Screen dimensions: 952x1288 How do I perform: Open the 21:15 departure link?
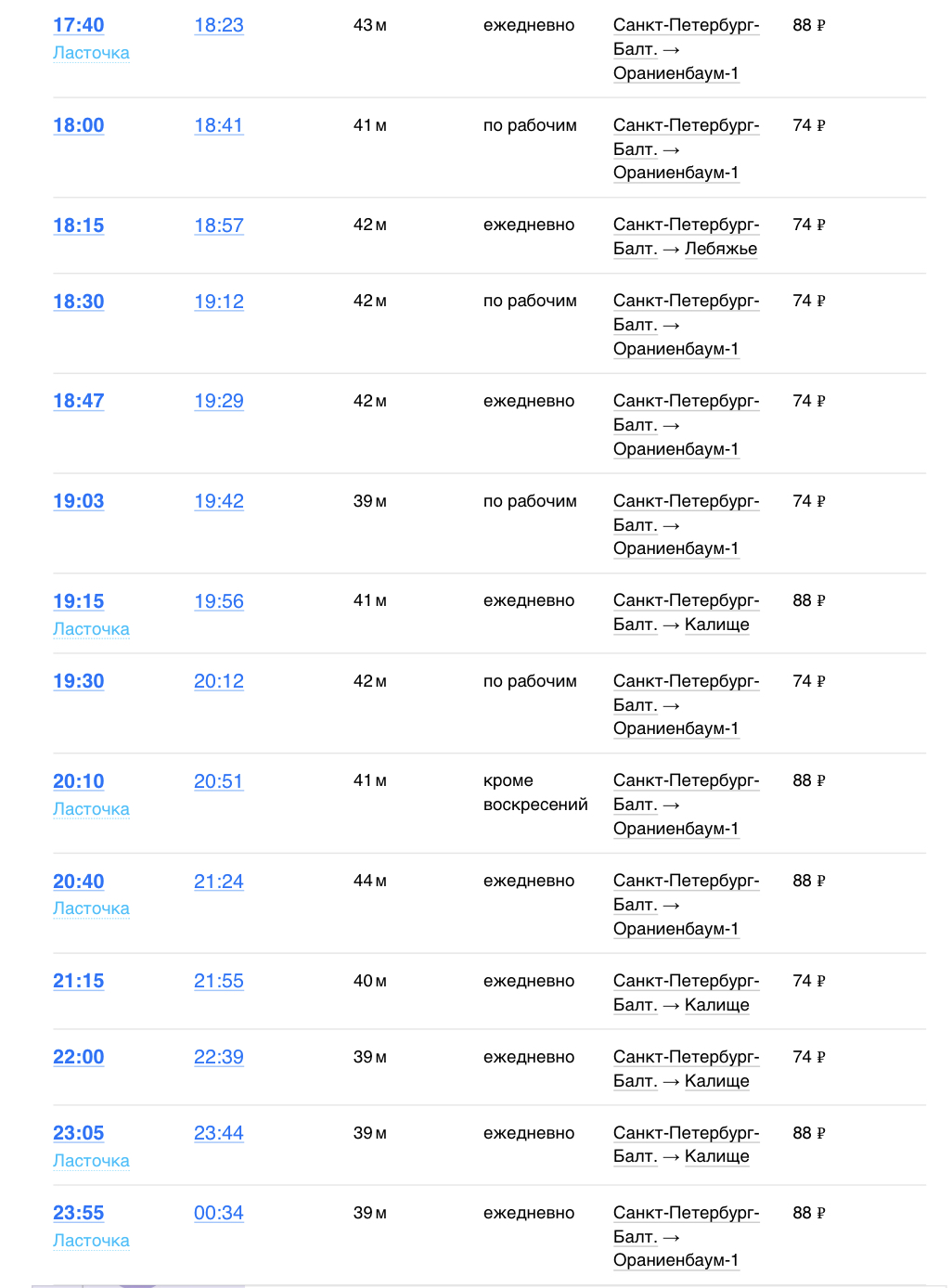click(78, 982)
